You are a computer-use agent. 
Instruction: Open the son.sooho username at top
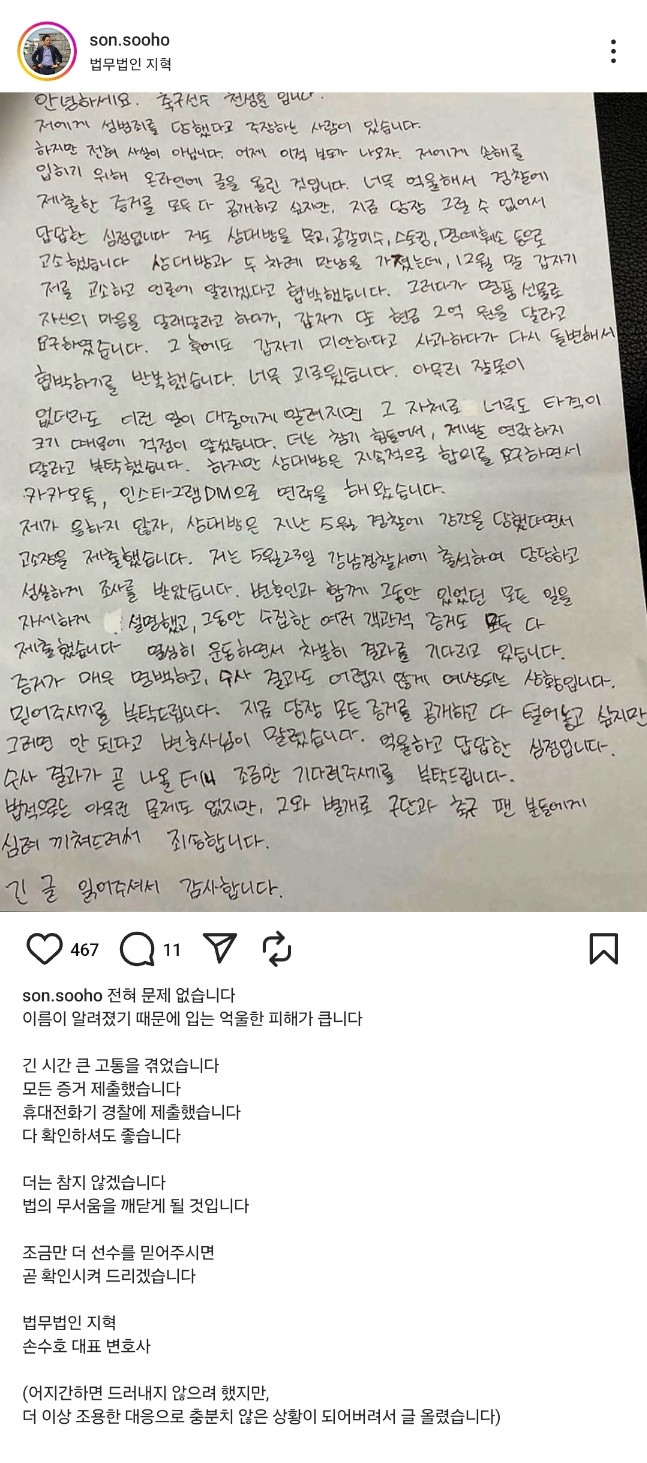click(x=129, y=40)
